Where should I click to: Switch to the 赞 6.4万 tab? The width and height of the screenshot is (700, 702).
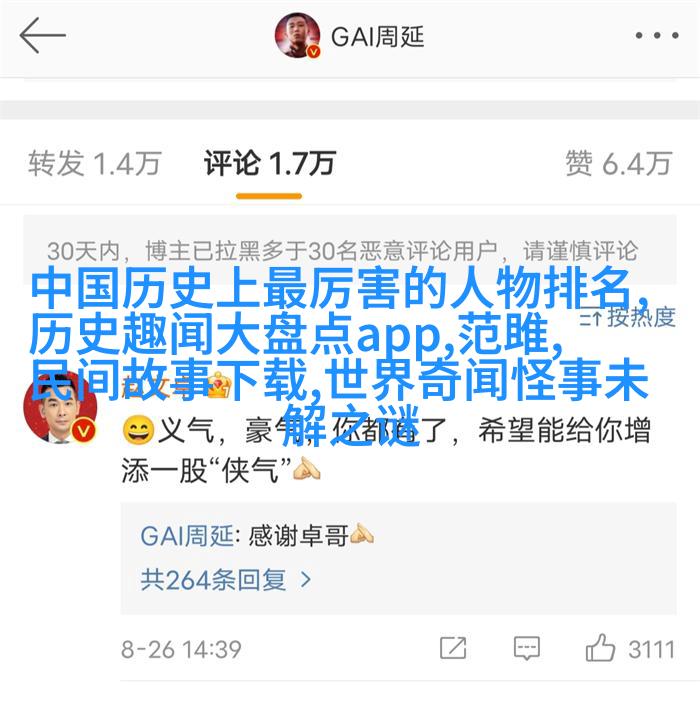coord(617,162)
